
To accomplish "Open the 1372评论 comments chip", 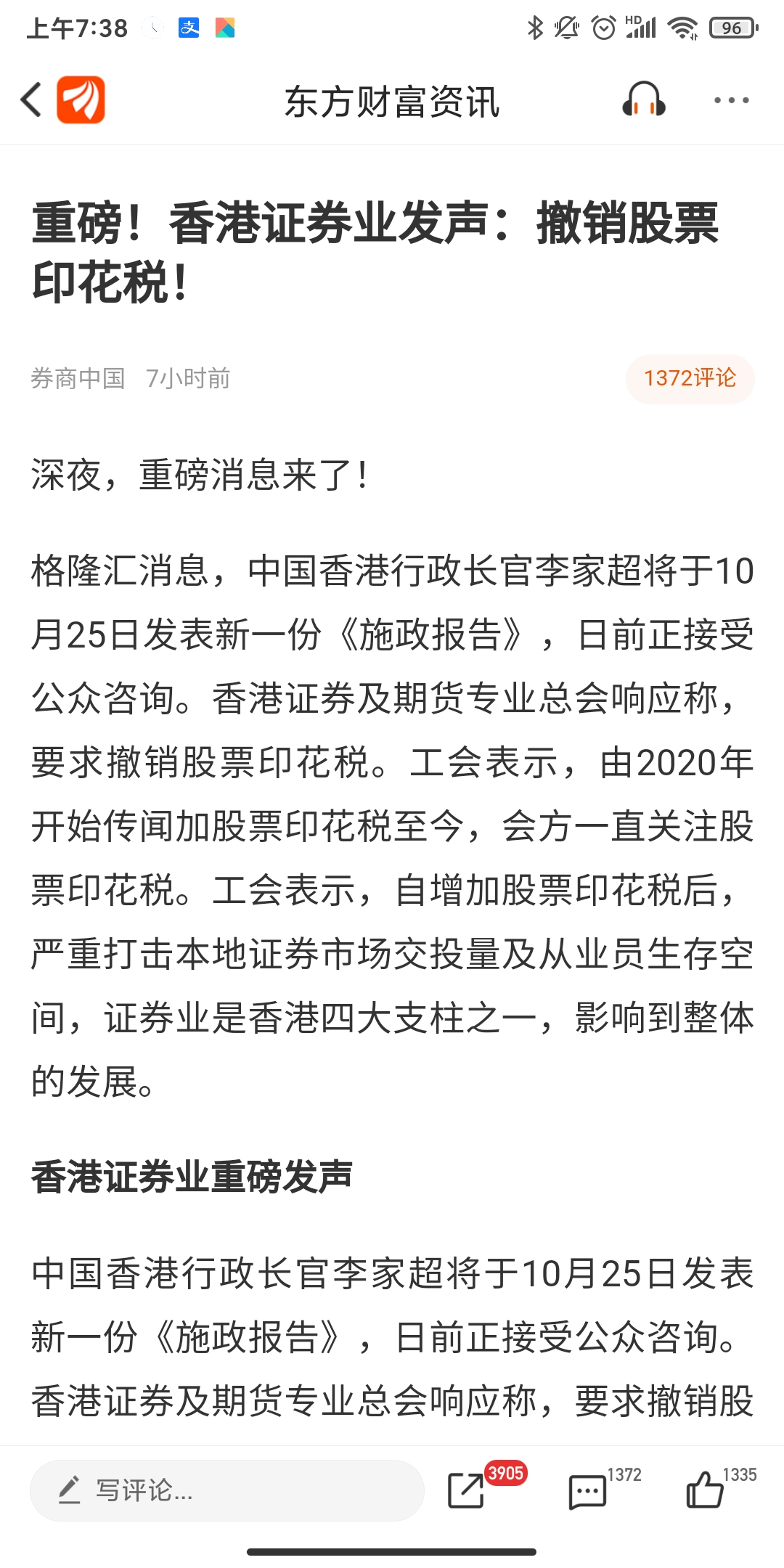I will click(690, 378).
